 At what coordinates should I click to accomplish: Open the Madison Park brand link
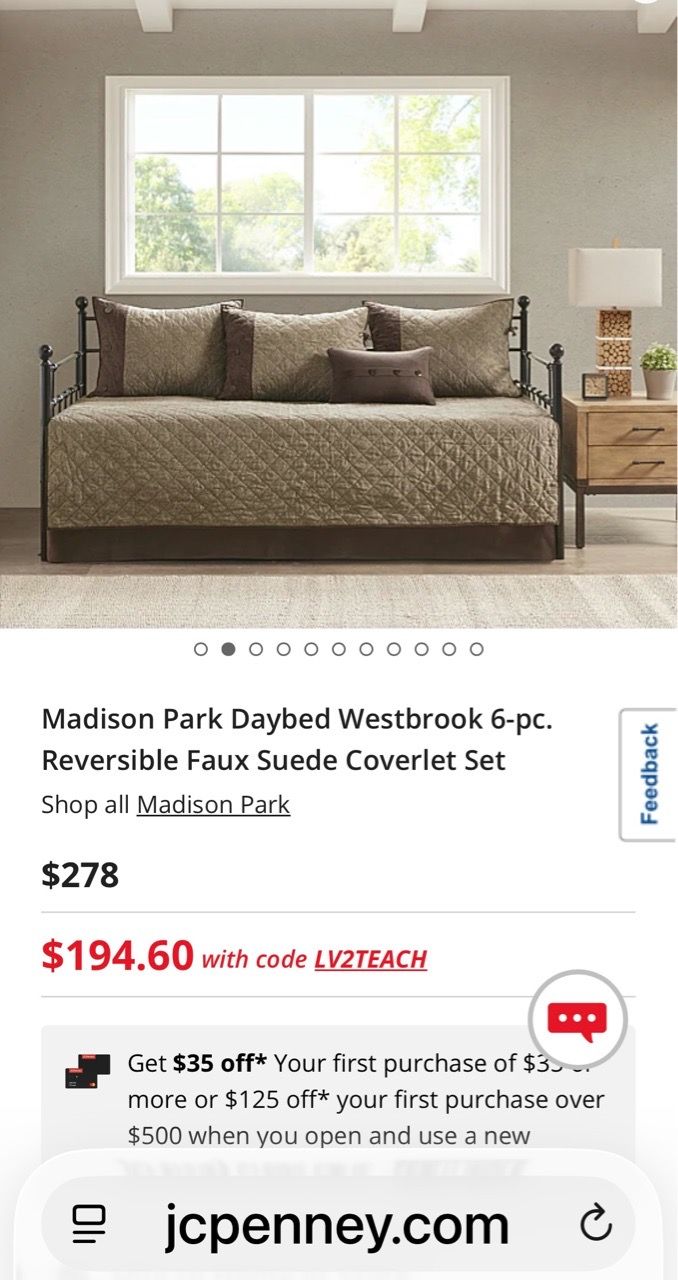point(213,804)
